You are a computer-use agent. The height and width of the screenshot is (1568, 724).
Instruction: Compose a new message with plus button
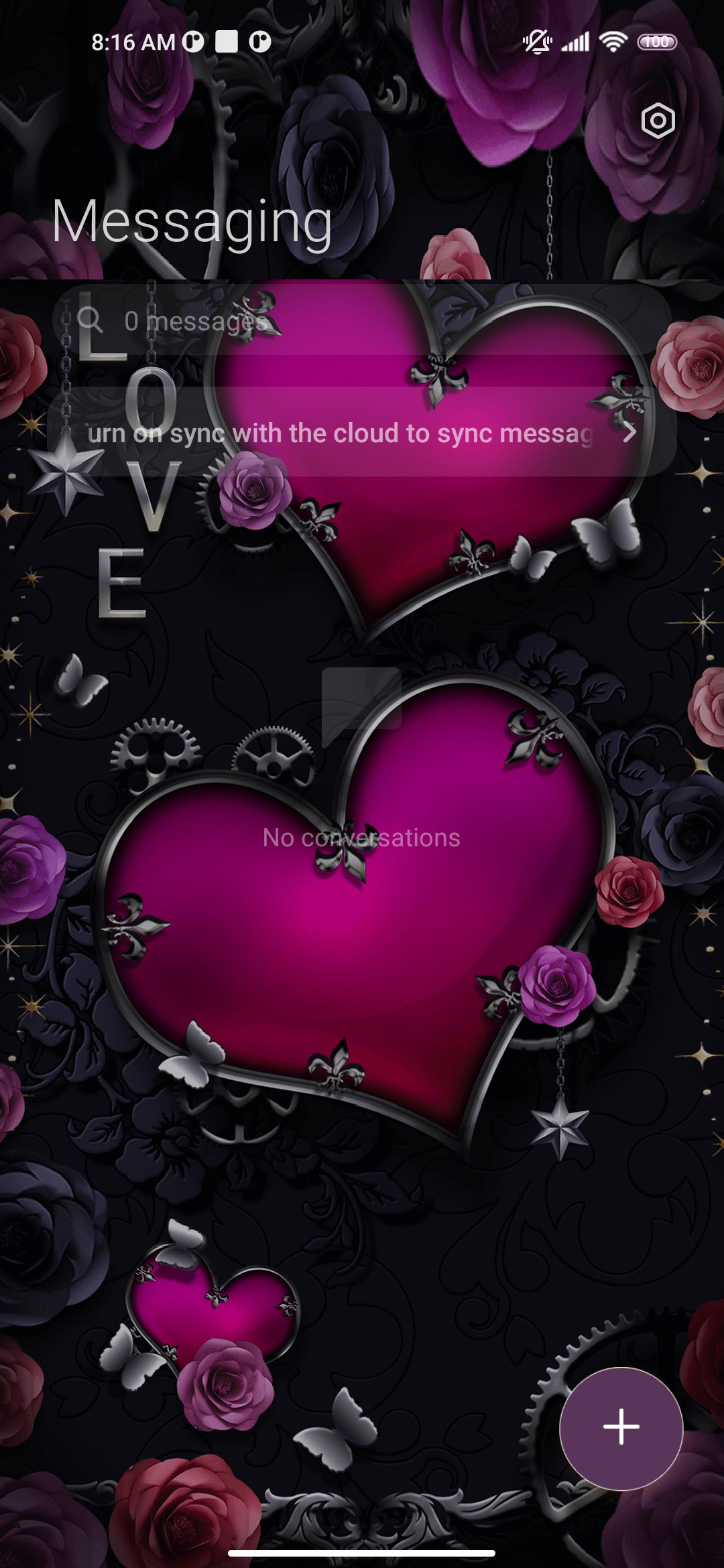pyautogui.click(x=621, y=1428)
